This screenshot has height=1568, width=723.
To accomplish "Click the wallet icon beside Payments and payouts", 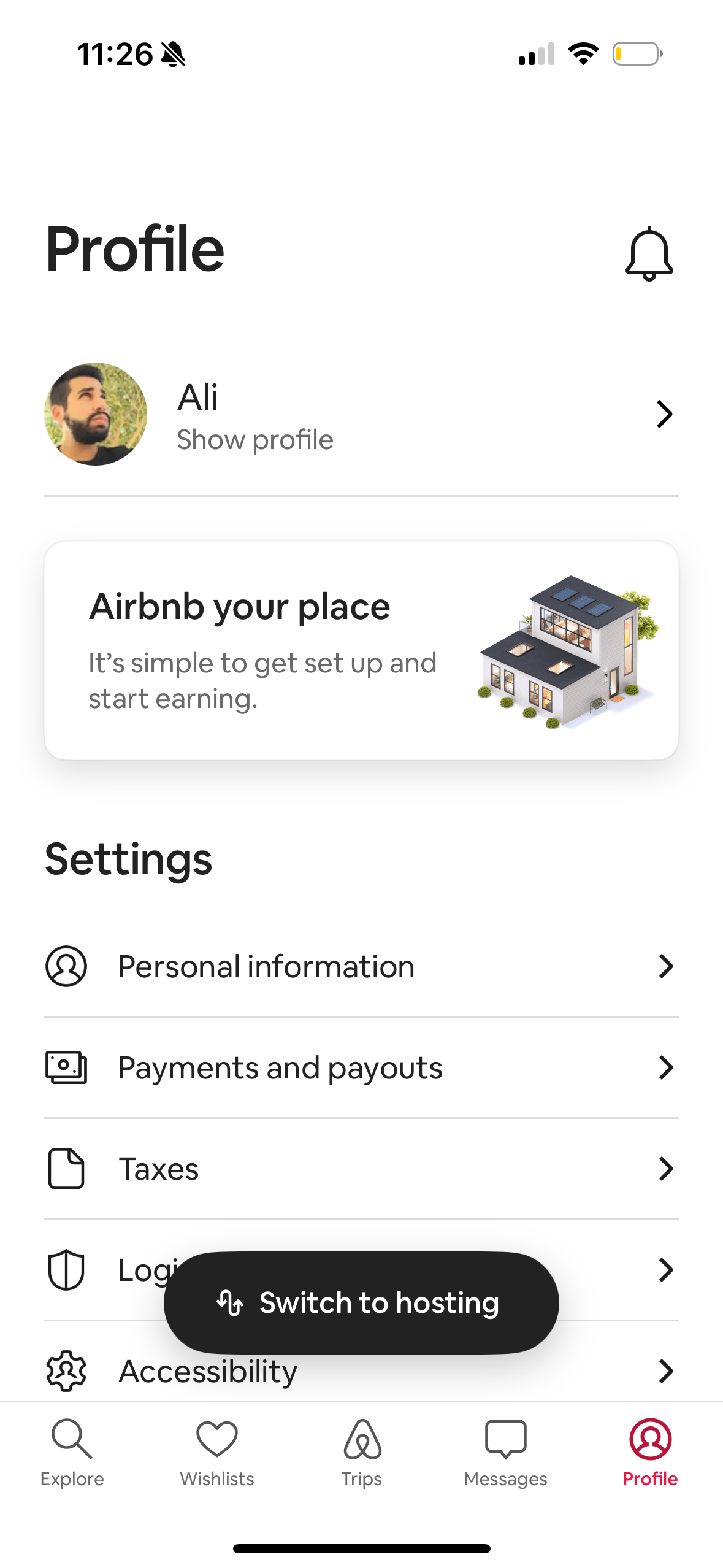I will (x=66, y=1067).
